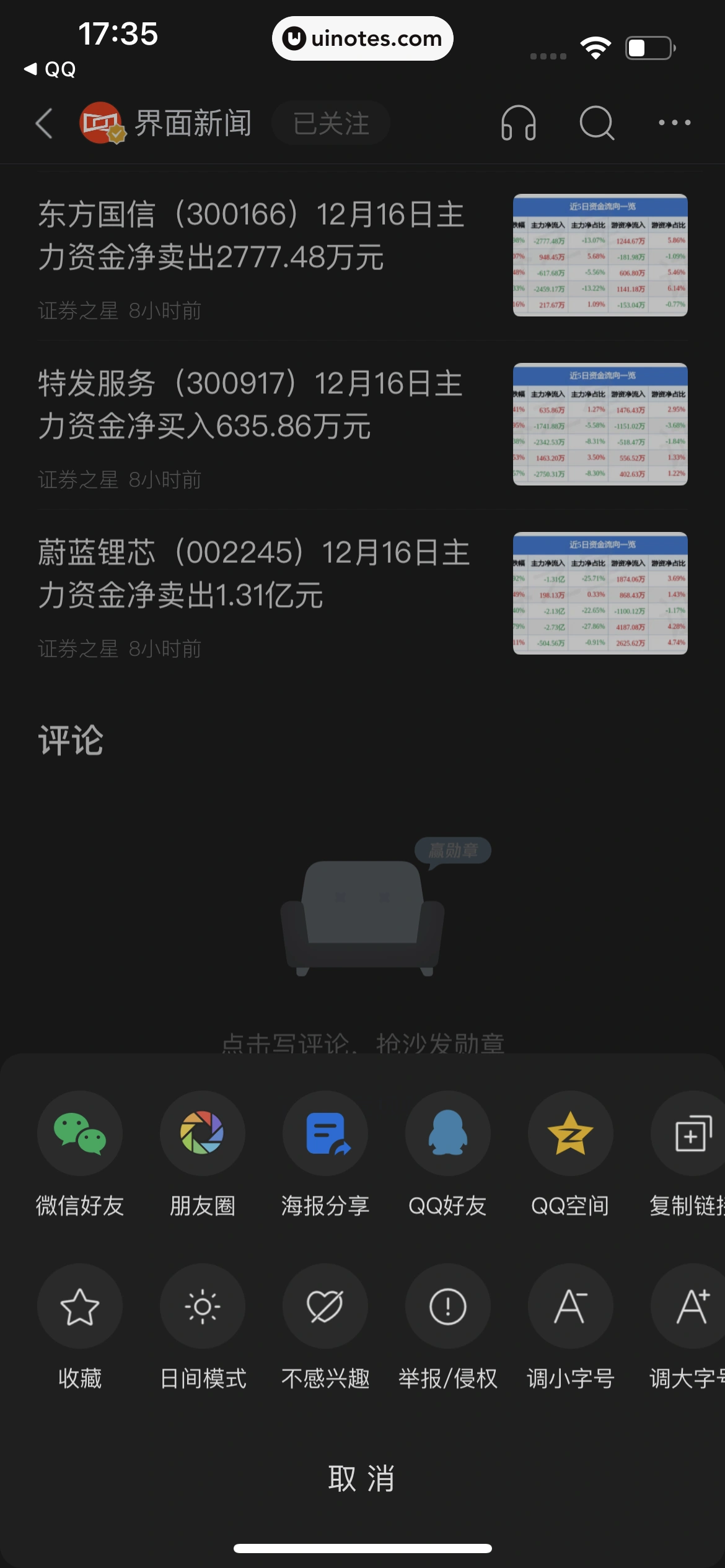Share to 朋友圈
The height and width of the screenshot is (1568, 725).
(x=203, y=1133)
